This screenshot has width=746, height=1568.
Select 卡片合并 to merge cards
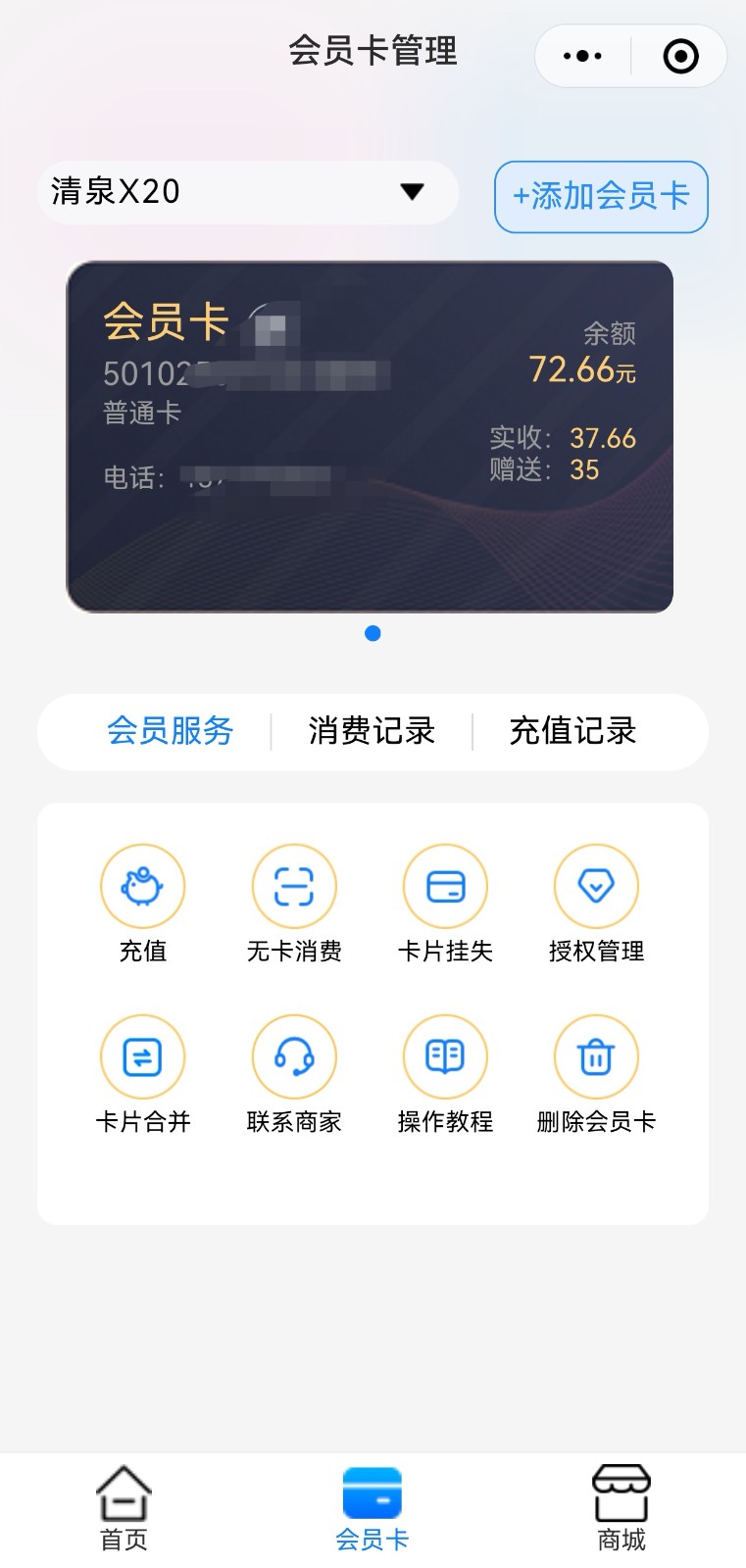143,1074
